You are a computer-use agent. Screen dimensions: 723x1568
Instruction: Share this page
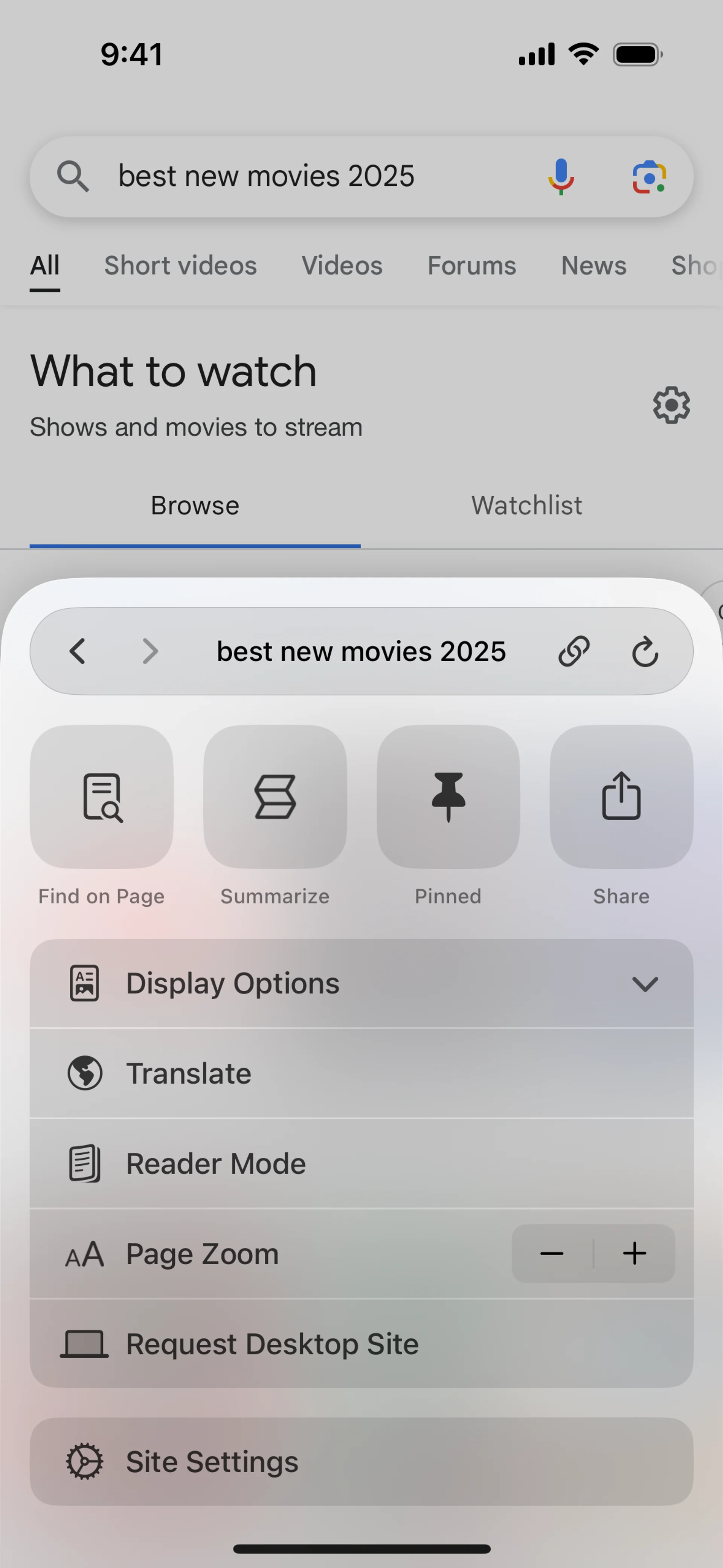tap(621, 796)
